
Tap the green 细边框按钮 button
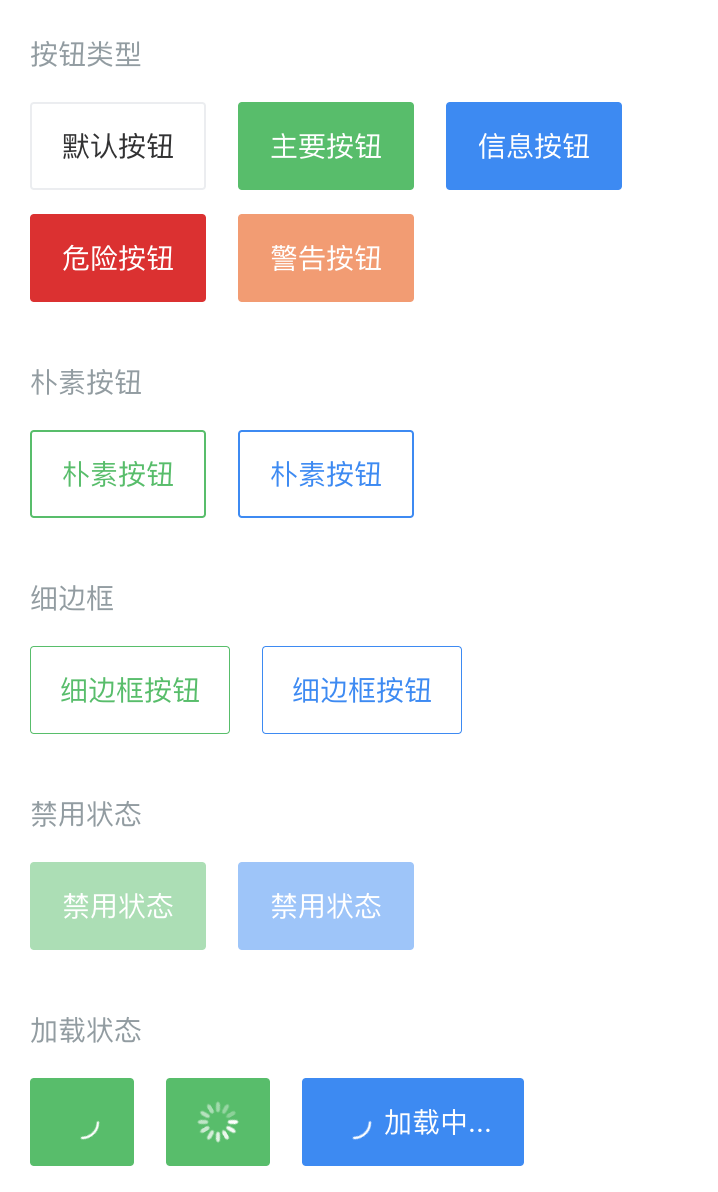[130, 690]
